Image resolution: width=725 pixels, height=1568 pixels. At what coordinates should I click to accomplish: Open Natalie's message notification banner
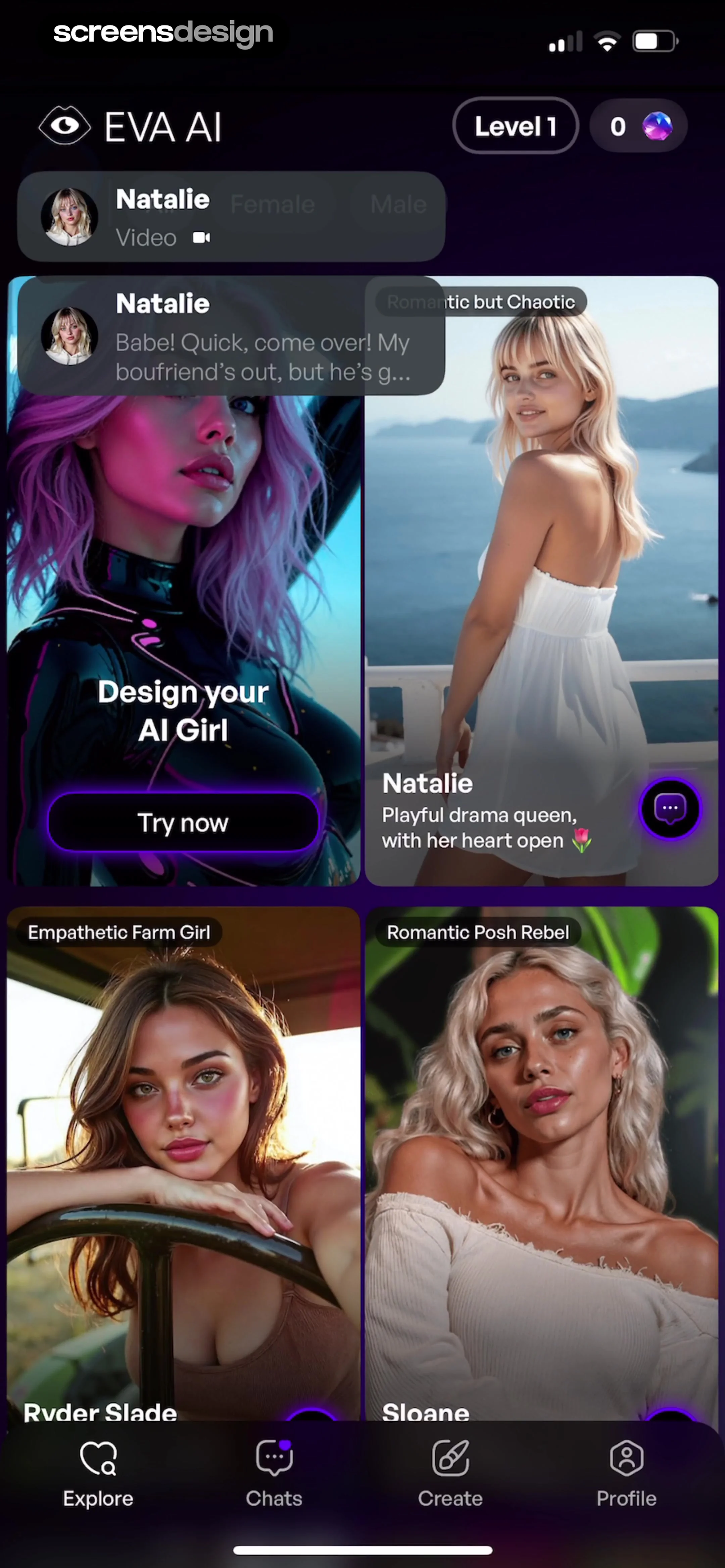point(231,336)
